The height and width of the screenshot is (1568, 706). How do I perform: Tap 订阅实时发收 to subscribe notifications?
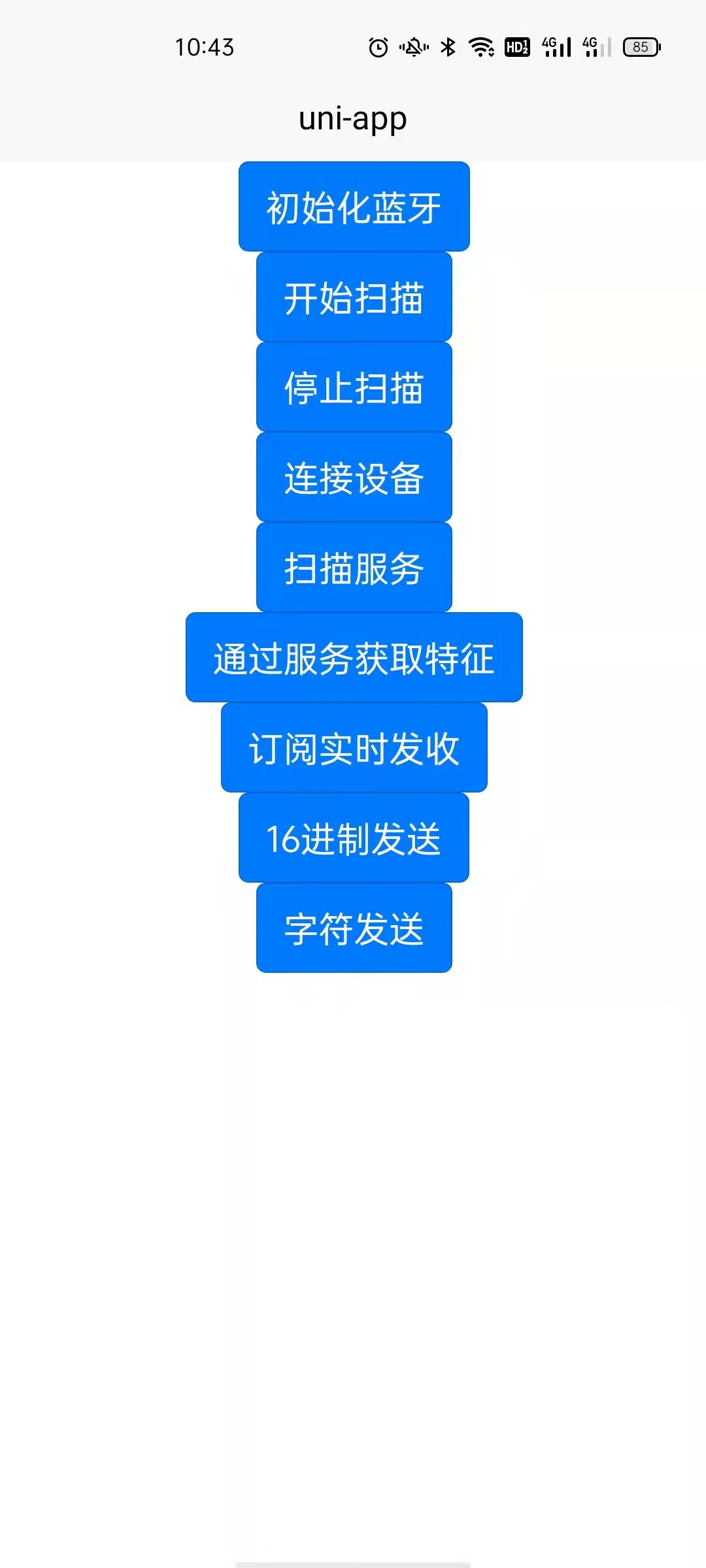(x=353, y=749)
